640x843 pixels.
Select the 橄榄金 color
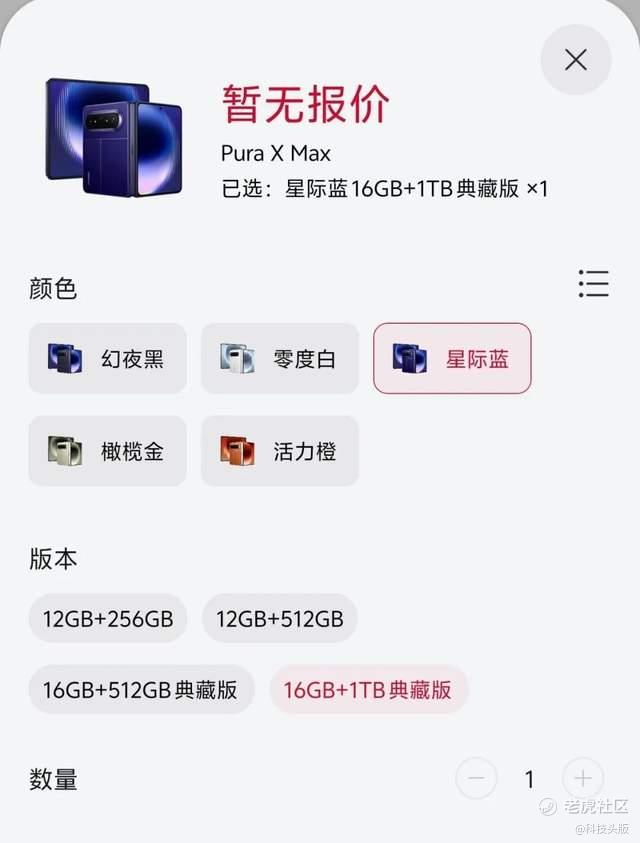pyautogui.click(x=107, y=451)
